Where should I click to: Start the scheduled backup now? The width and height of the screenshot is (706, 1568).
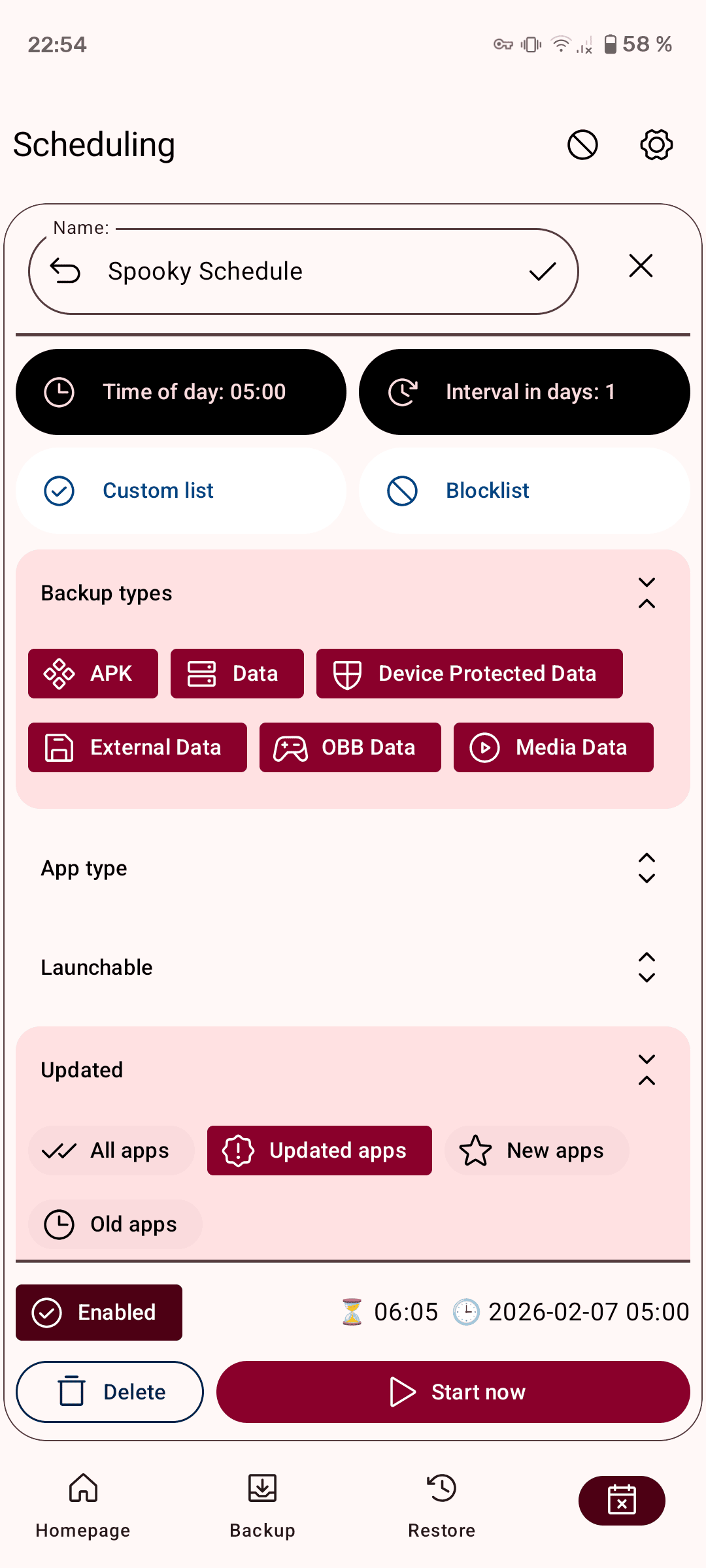(453, 1392)
